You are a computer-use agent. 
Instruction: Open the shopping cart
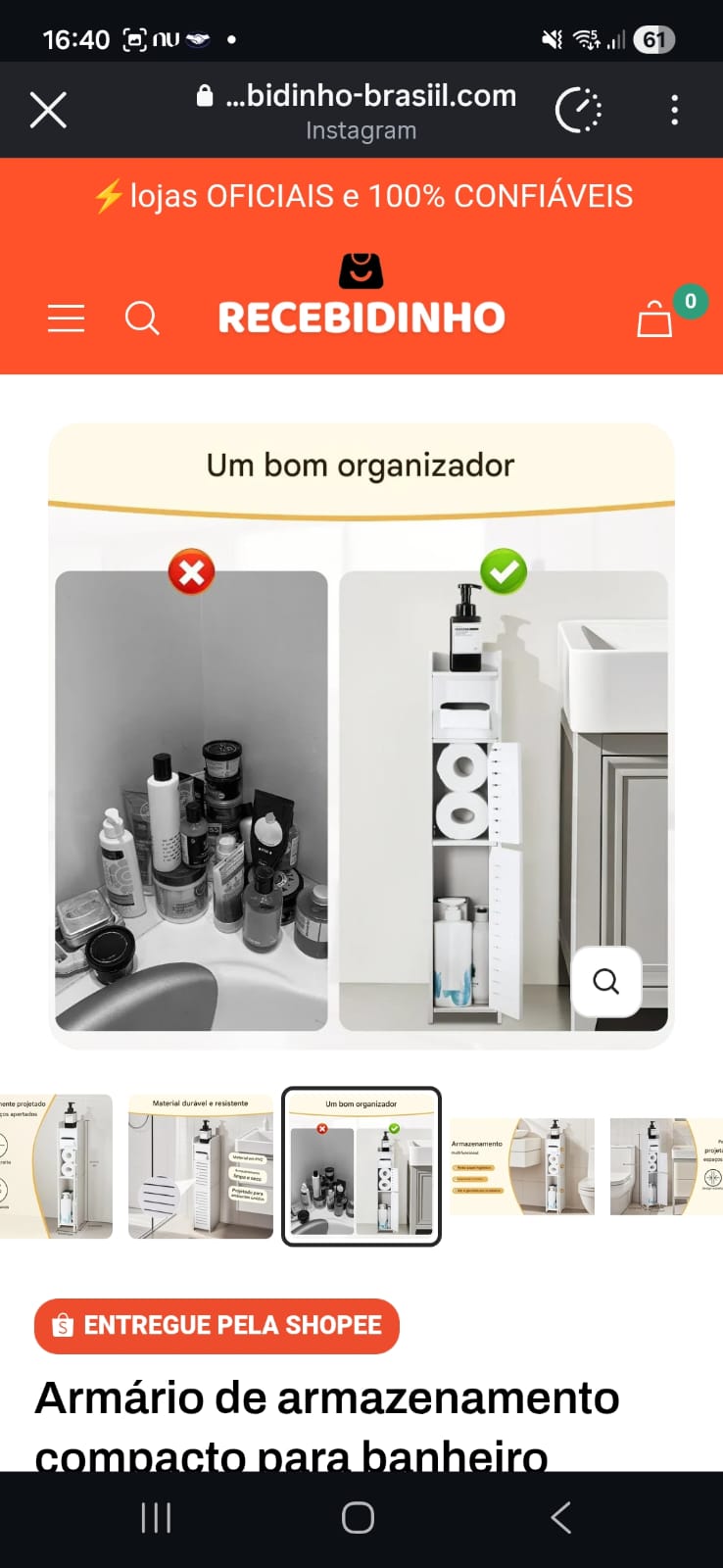pos(655,318)
